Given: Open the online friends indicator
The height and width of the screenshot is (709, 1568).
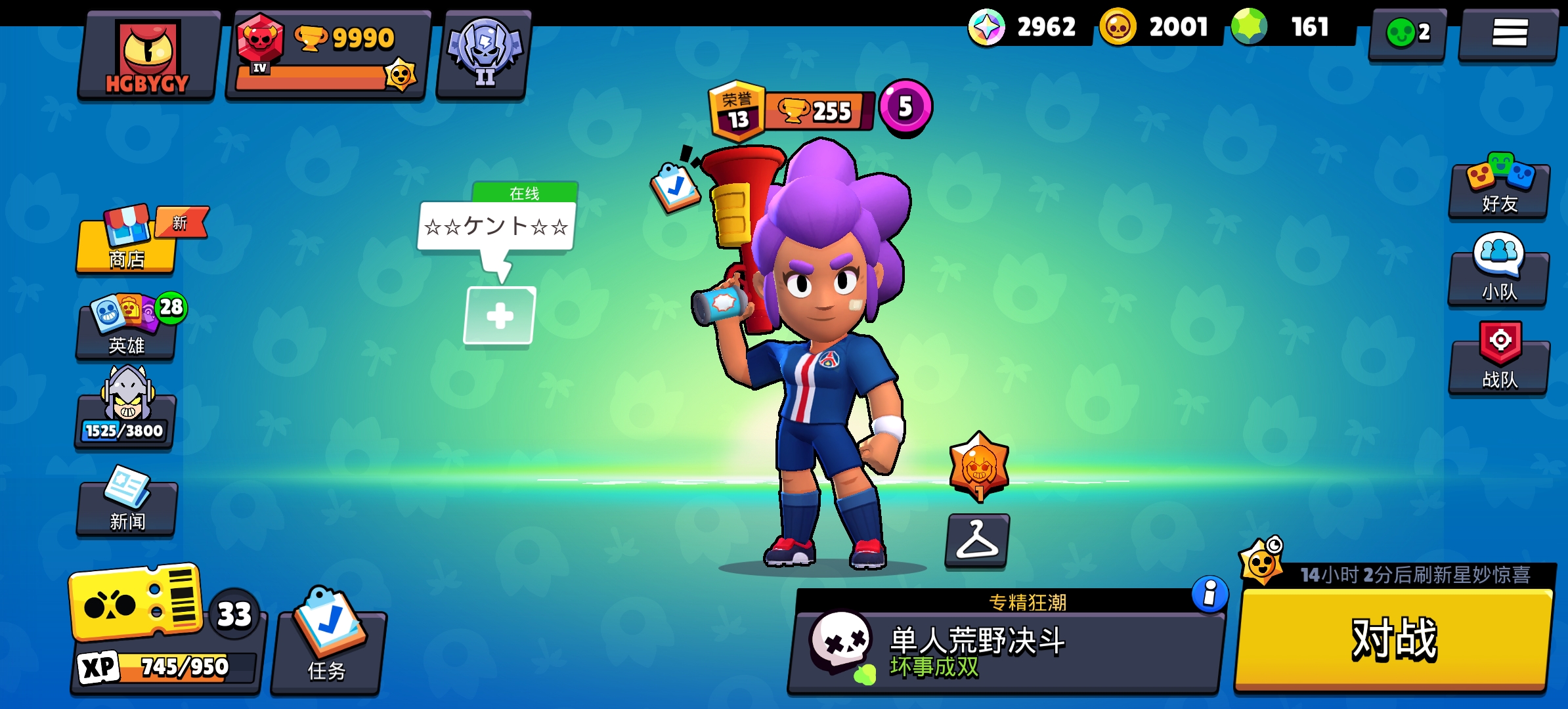Looking at the screenshot, I should point(1407,33).
